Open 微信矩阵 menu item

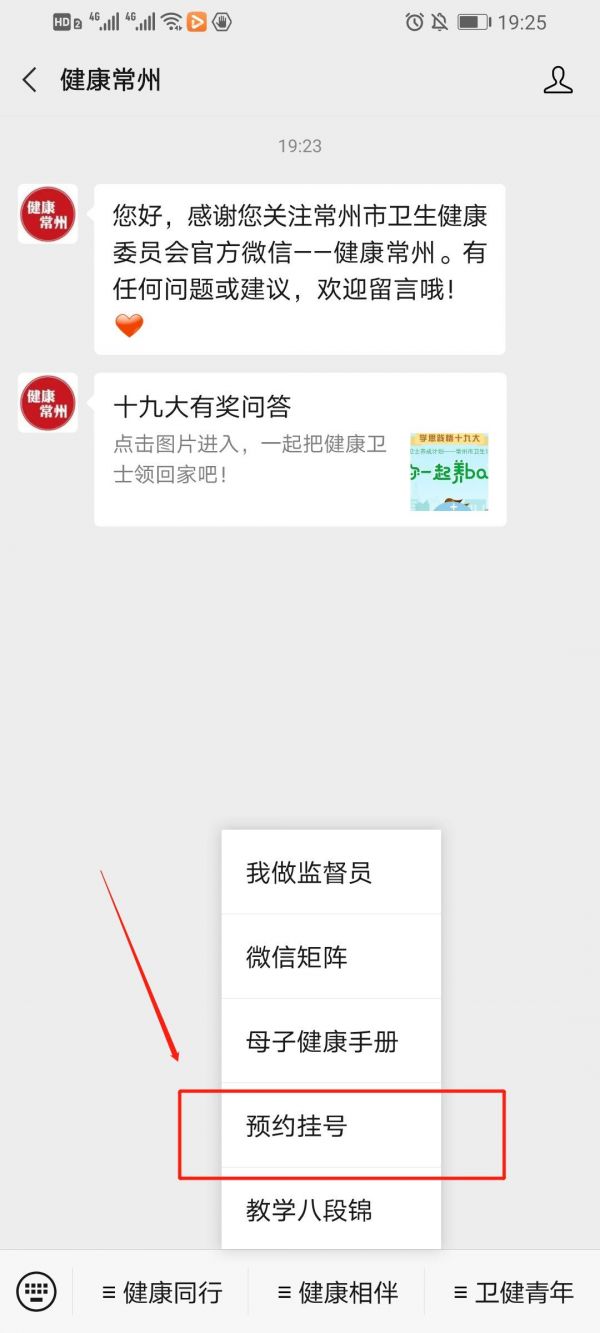point(331,957)
